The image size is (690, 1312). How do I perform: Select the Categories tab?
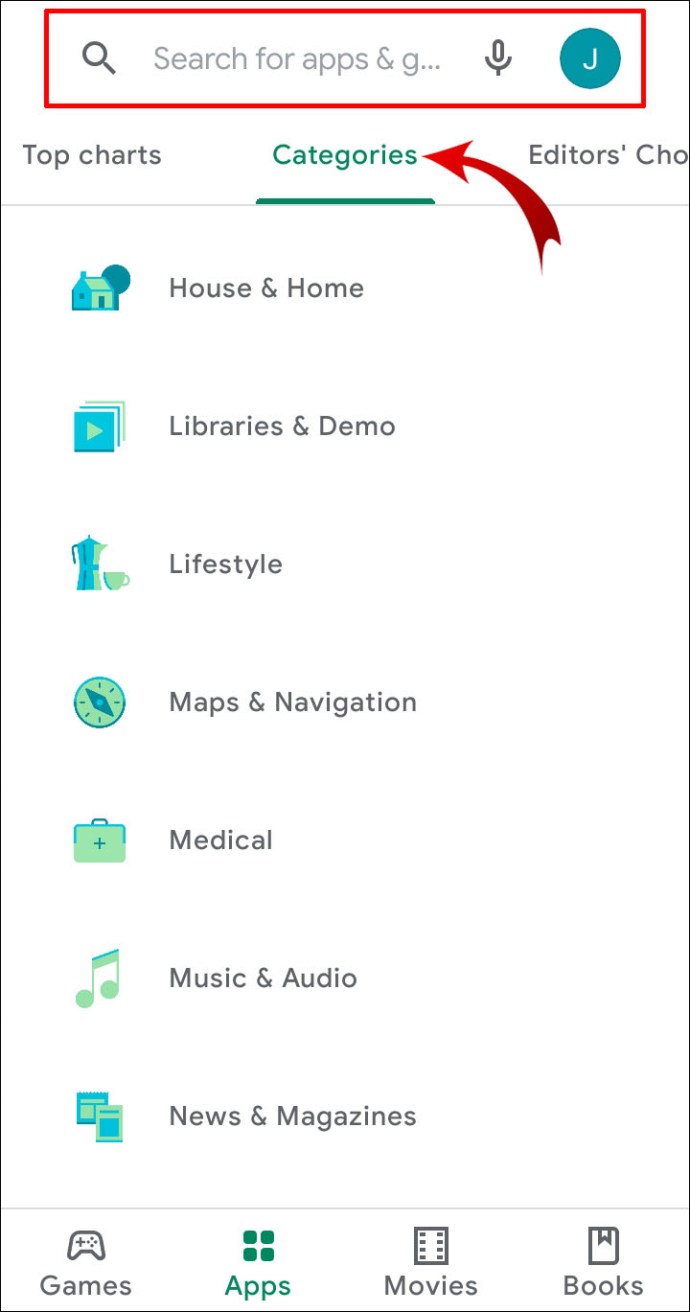pyautogui.click(x=345, y=156)
